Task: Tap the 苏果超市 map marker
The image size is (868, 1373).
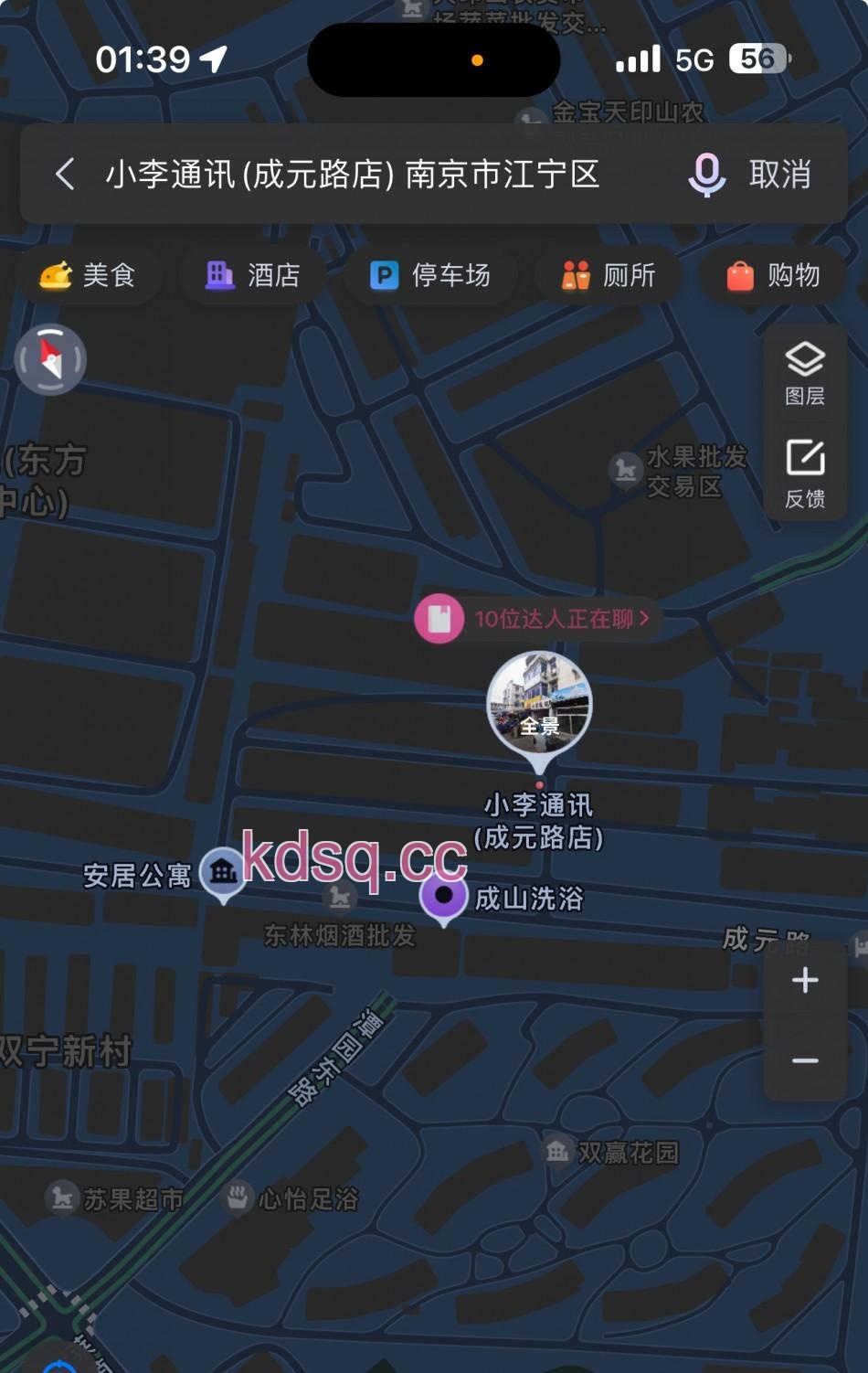Action: click(x=62, y=1197)
